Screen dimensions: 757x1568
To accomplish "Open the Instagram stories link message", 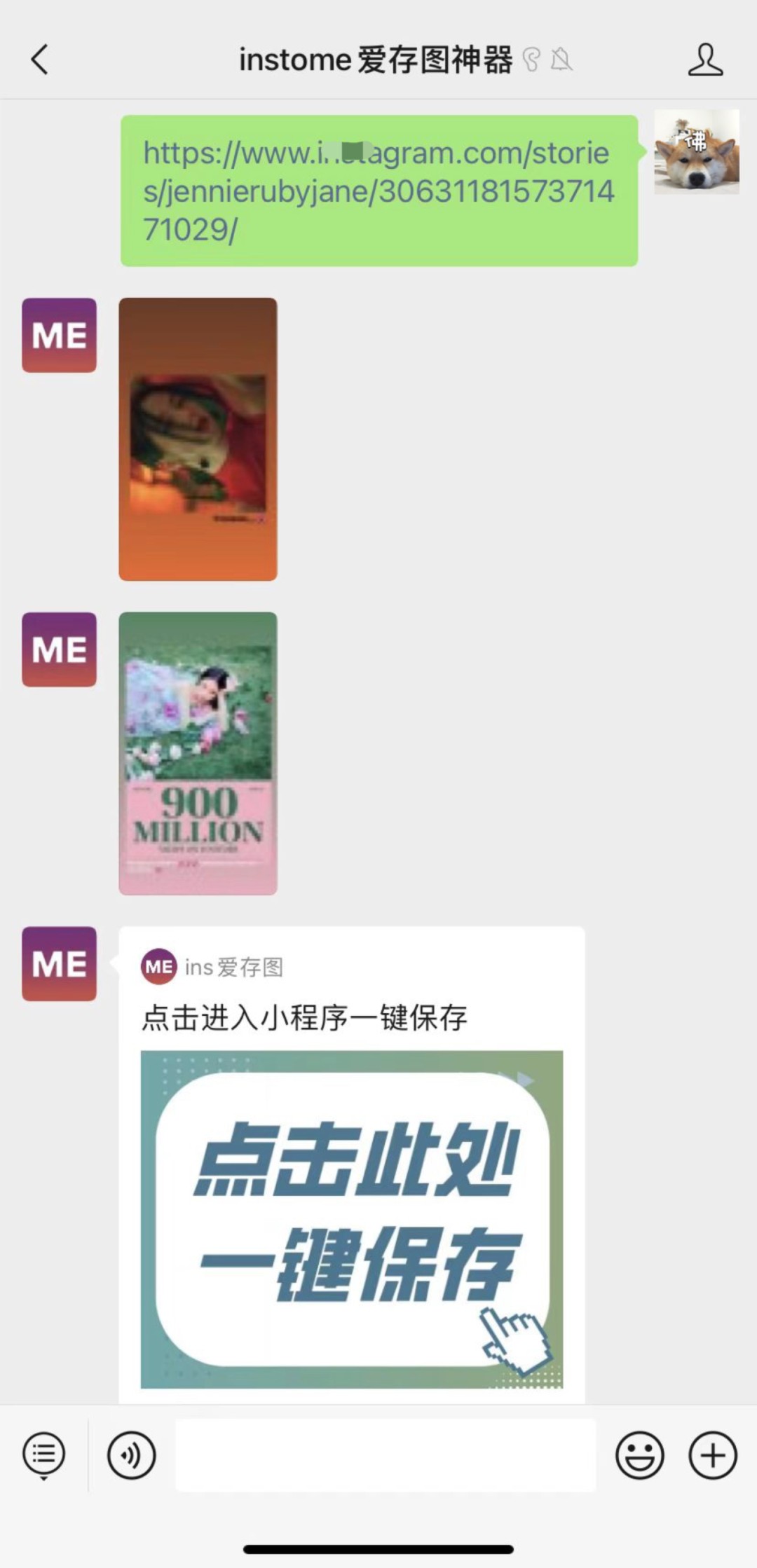I will (378, 191).
